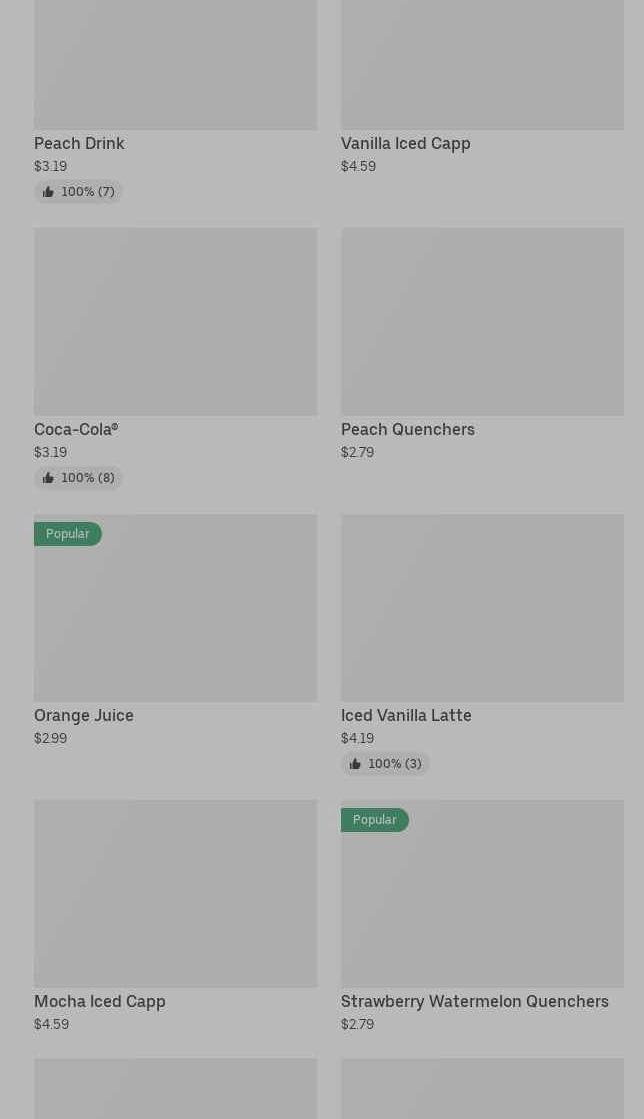Screen dimensions: 644x1119
Task: Open the Coca-Cola product card
Action: click(x=175, y=321)
